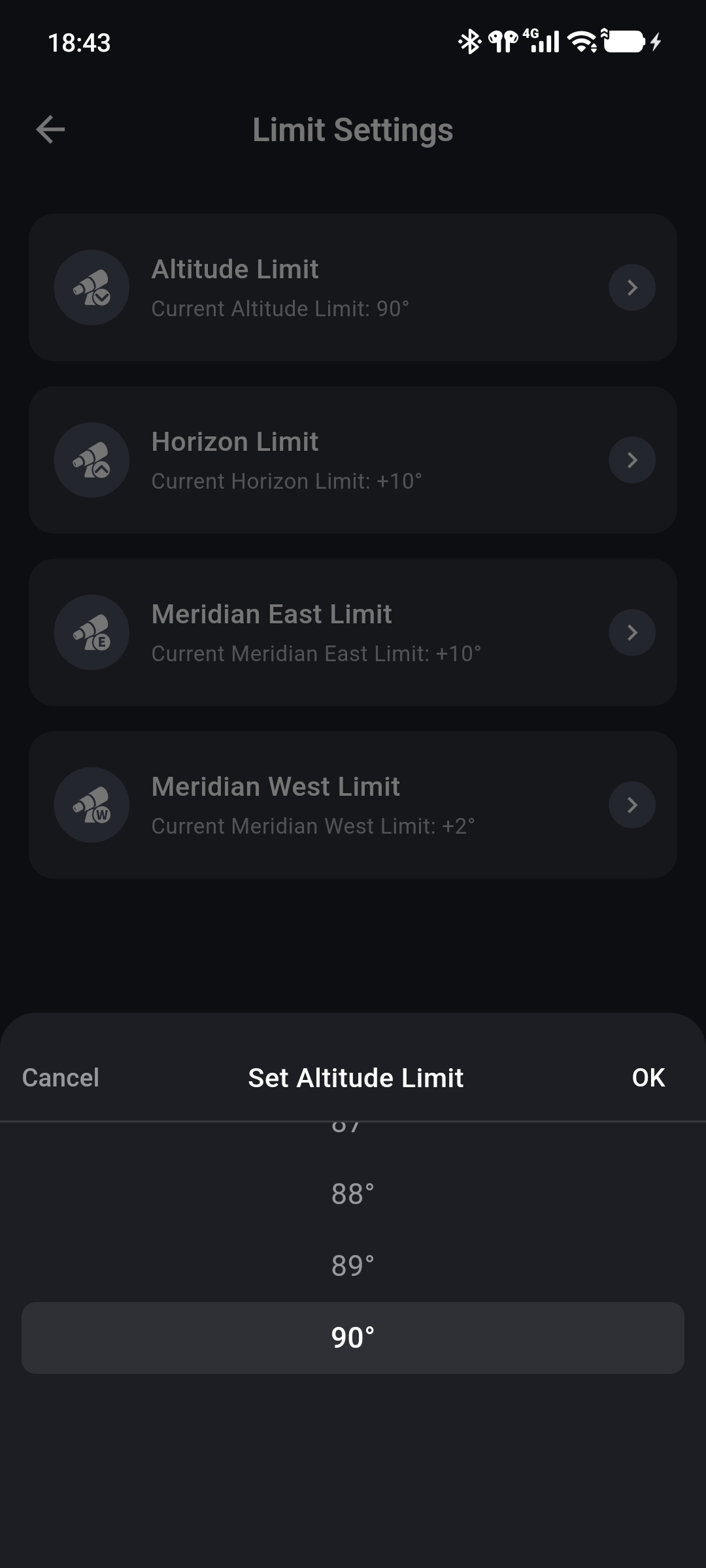The height and width of the screenshot is (1568, 706).
Task: Open Meridian East Limit settings
Action: coord(353,632)
